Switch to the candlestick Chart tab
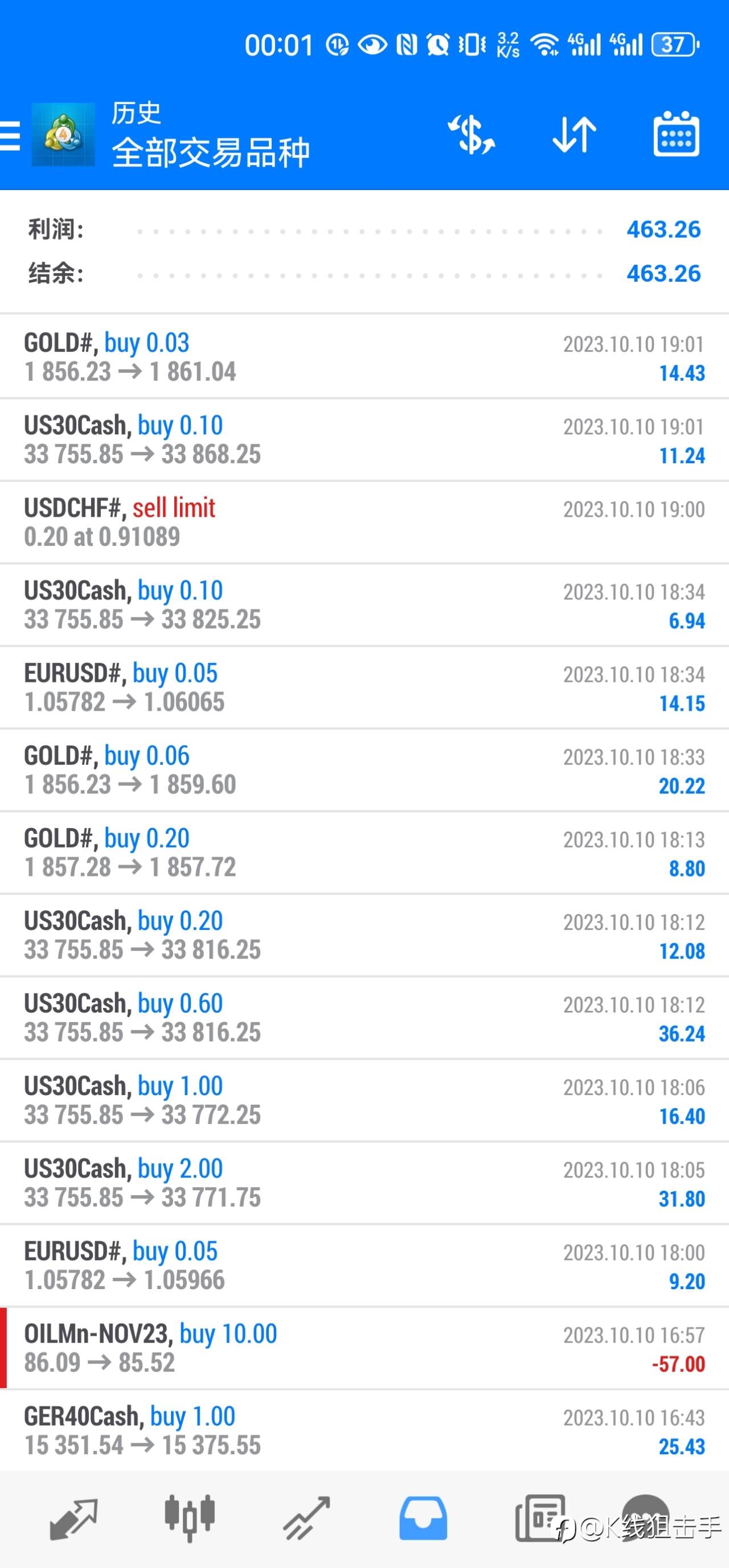Screen dimensions: 729x1568 click(x=190, y=1518)
